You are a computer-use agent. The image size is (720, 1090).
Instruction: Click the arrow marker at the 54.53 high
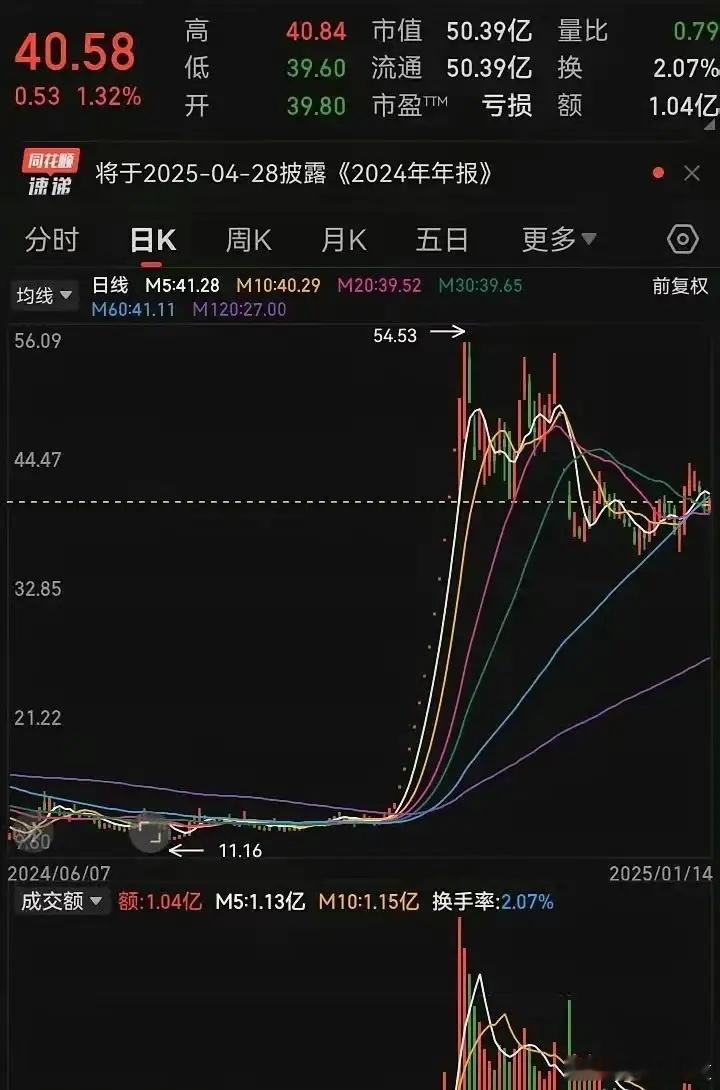(446, 330)
